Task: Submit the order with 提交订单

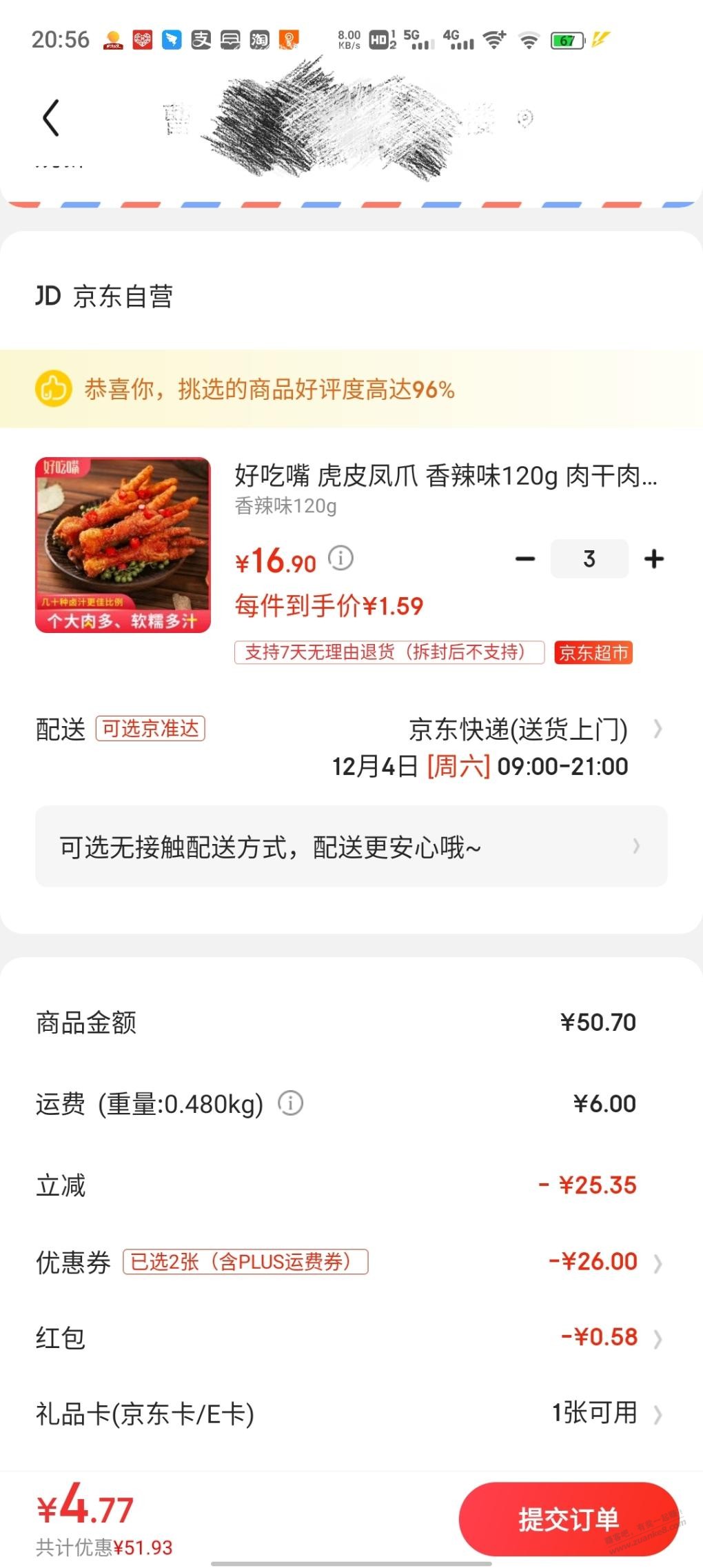Action: click(569, 1519)
